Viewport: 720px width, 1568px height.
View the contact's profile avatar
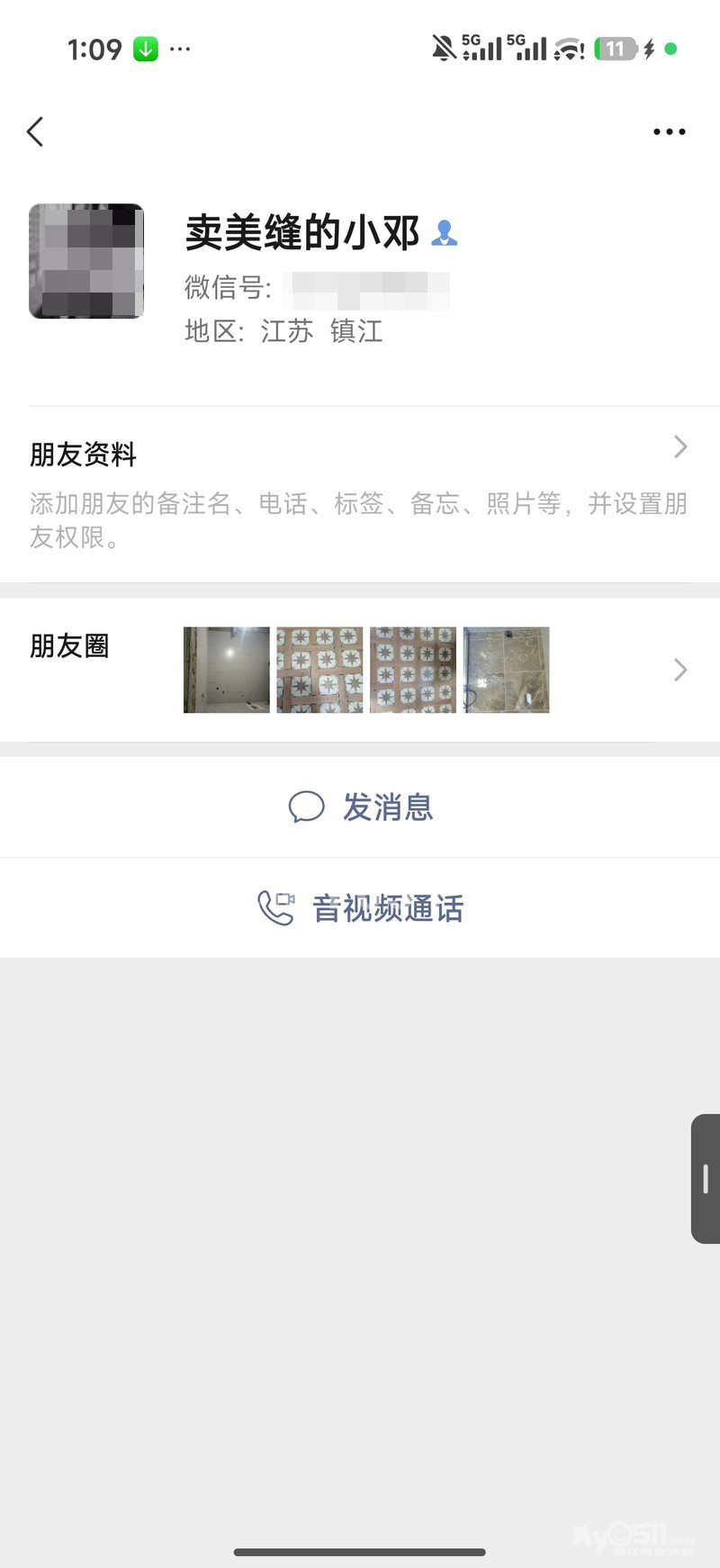pos(86,261)
